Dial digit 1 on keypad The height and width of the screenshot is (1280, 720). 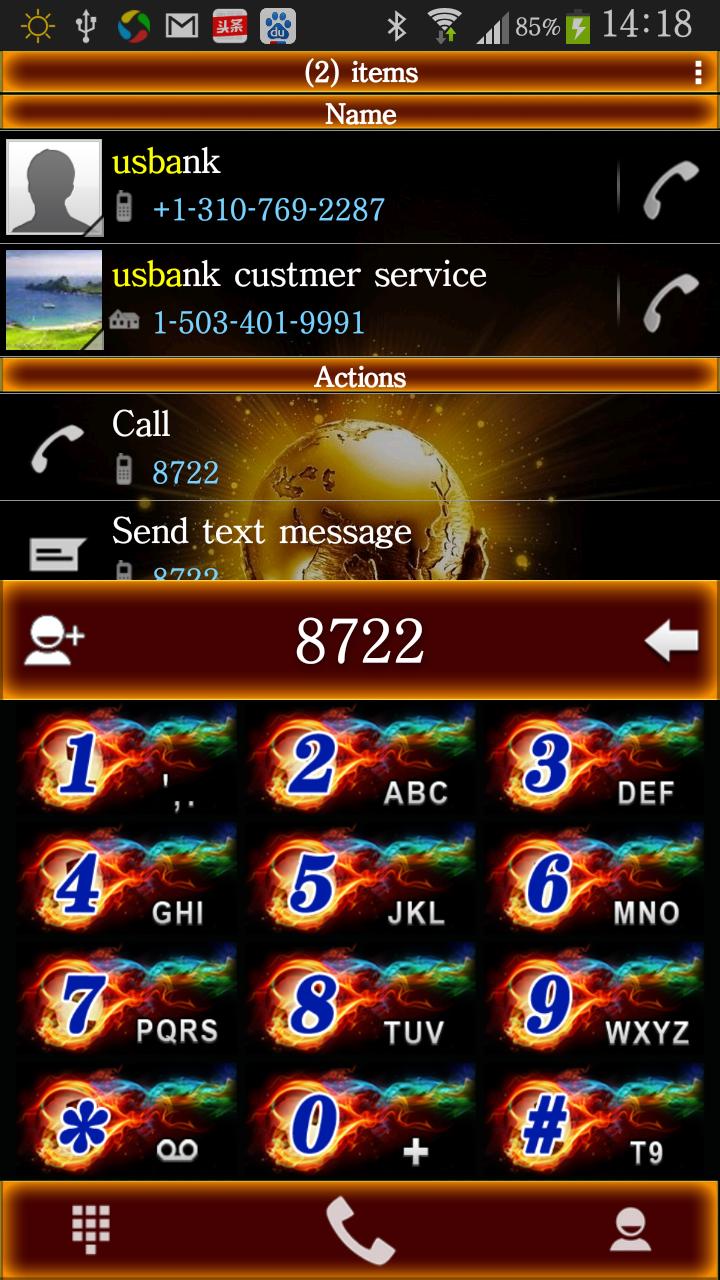125,763
